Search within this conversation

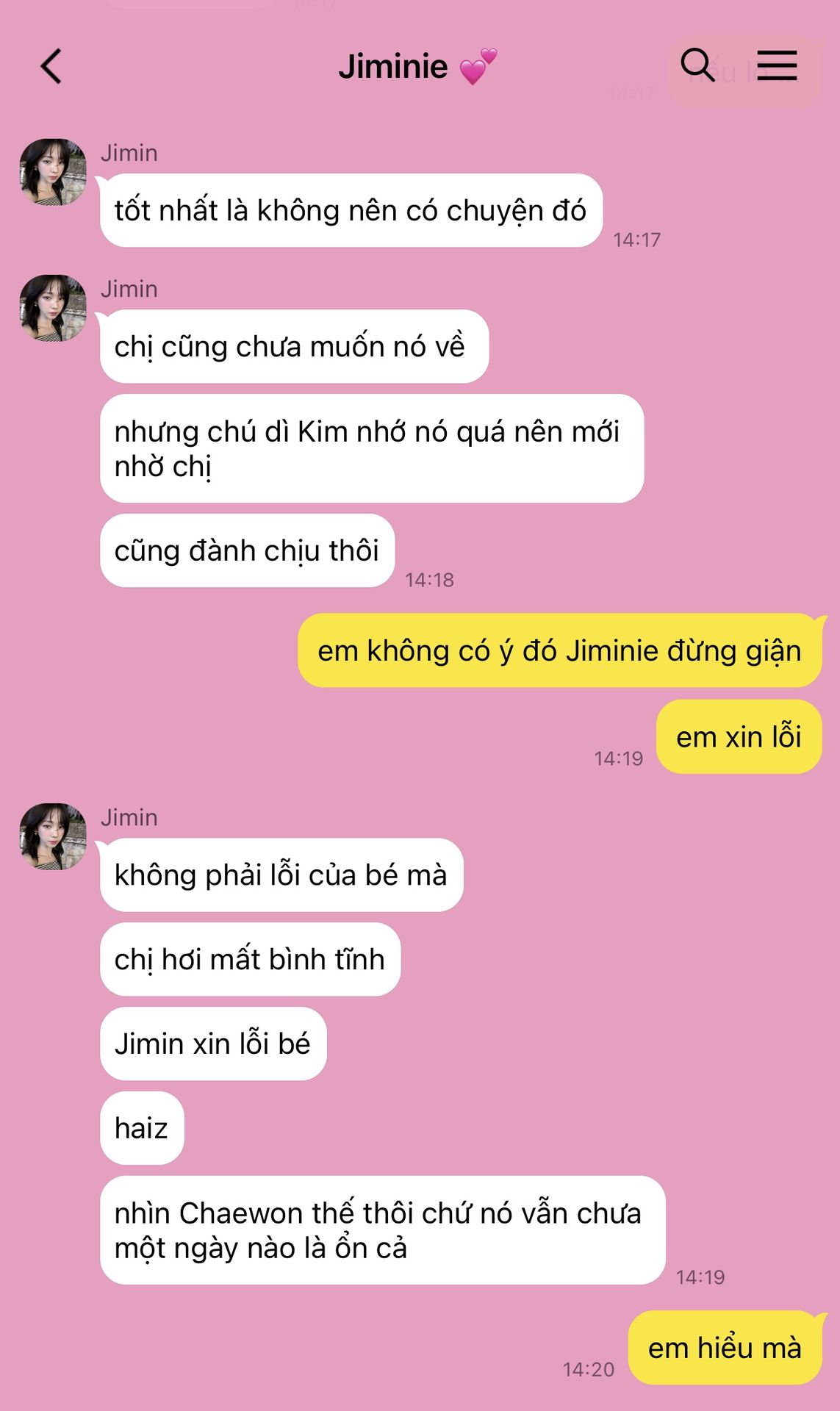(x=697, y=65)
